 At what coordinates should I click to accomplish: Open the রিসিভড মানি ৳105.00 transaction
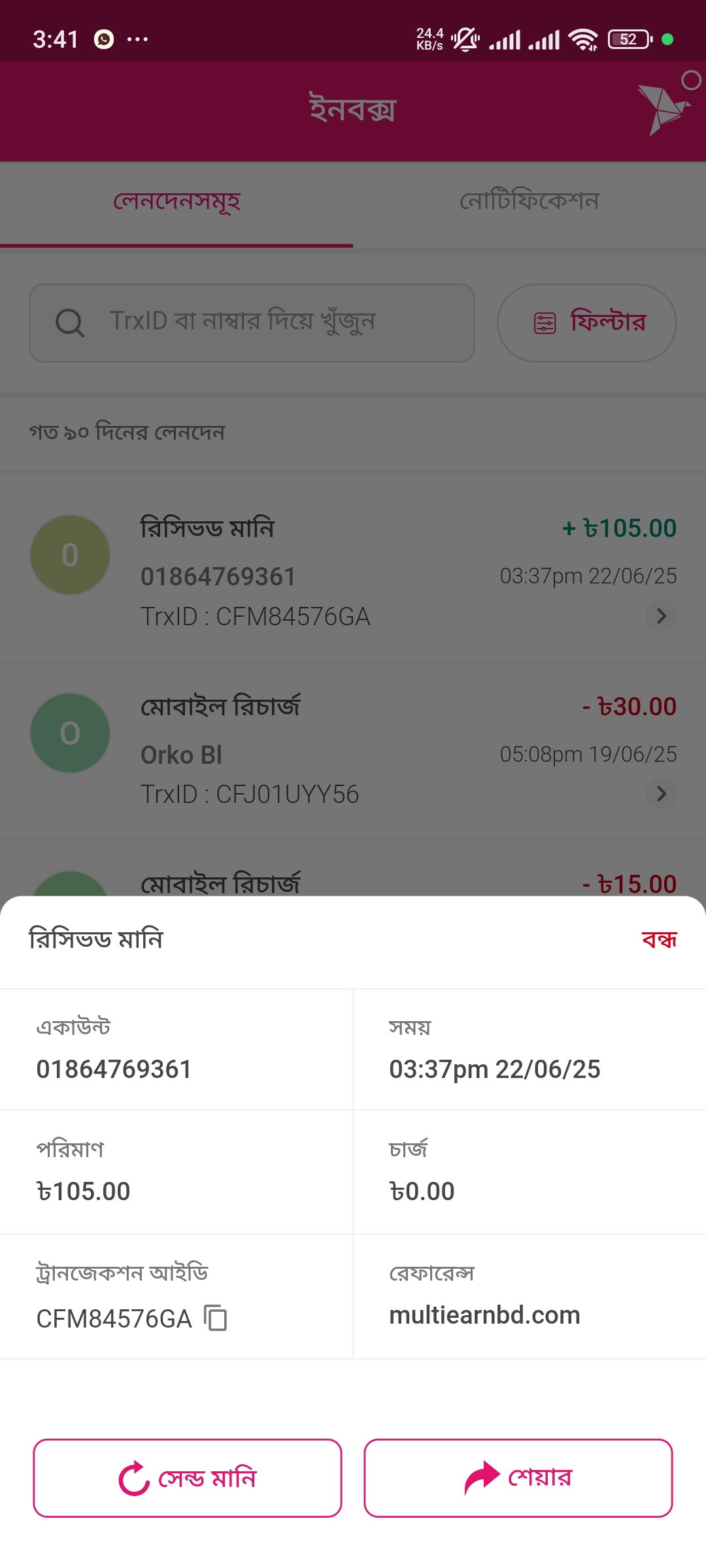(x=353, y=572)
